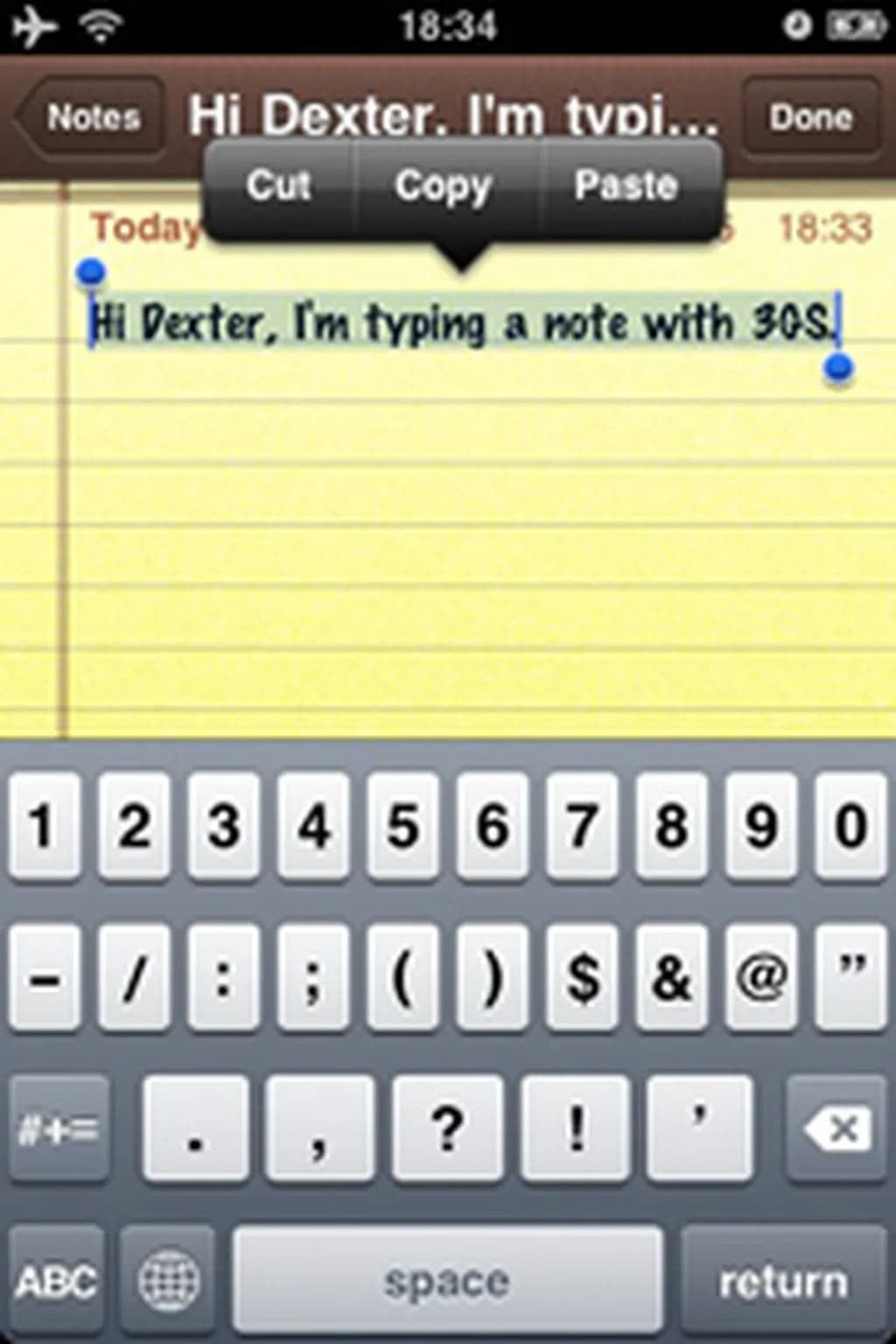Tap the exclamation mark key
Viewport: 896px width, 1344px height.
[x=575, y=1130]
